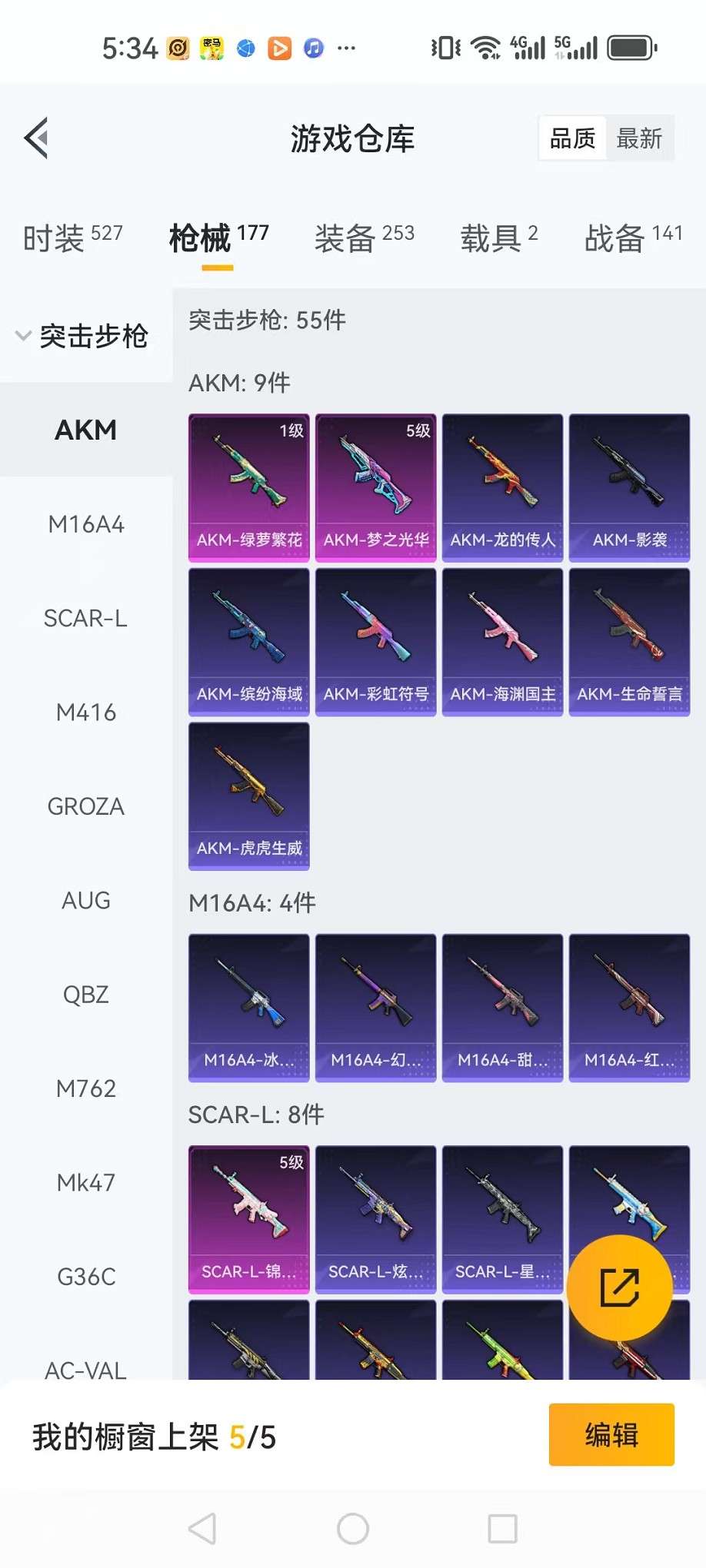
Task: Select SCAR-L in the side list
Action: (x=86, y=618)
